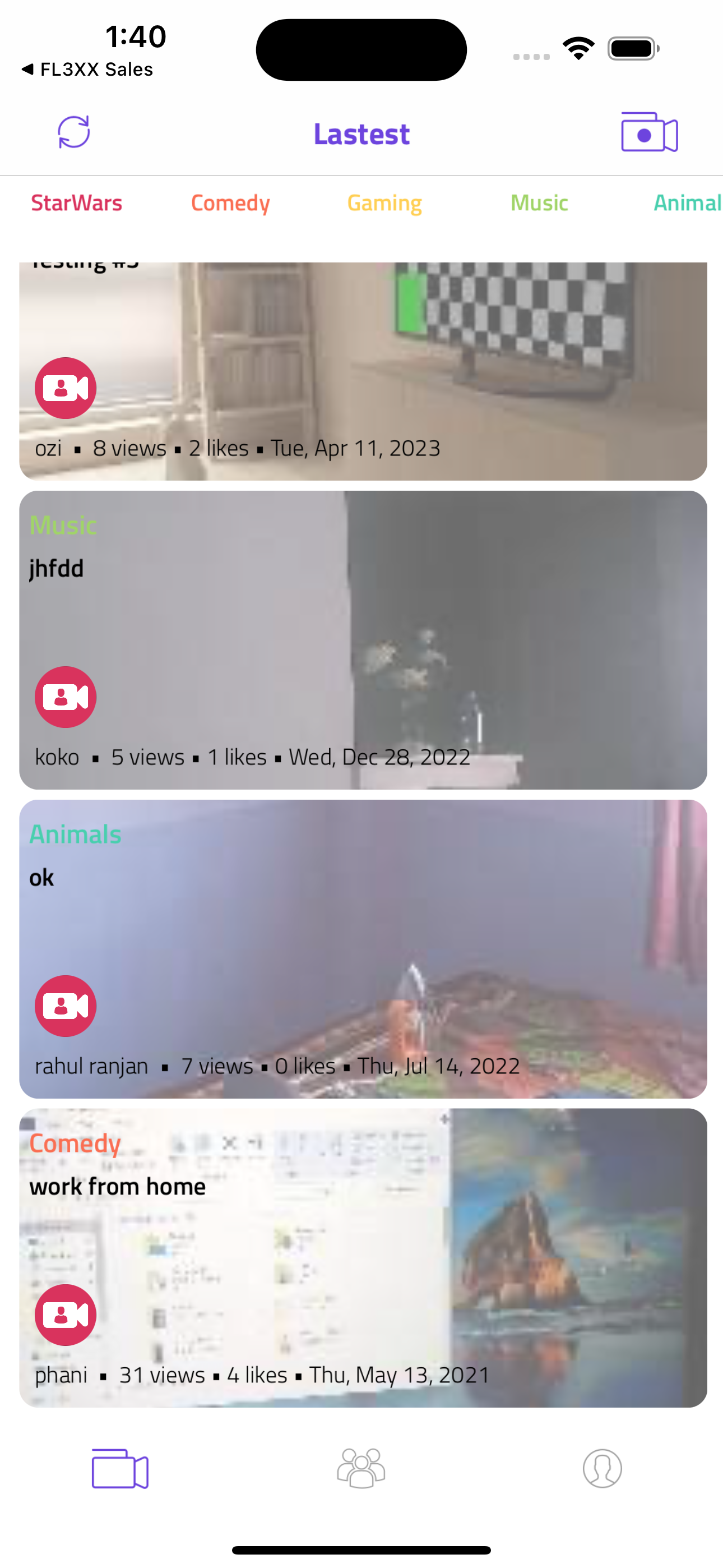Select the Gaming category
This screenshot has width=723, height=1568.
tap(384, 202)
